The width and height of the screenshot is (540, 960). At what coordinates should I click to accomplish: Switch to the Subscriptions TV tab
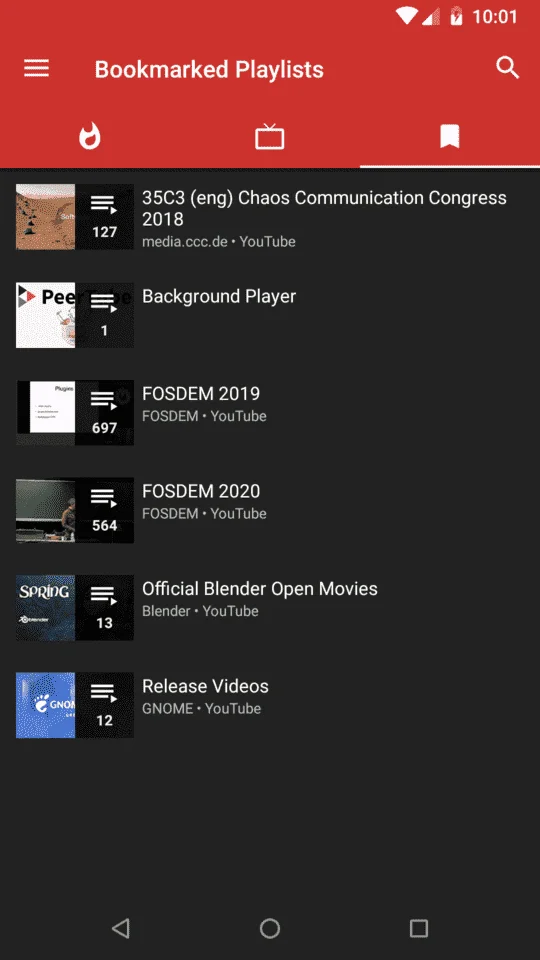pyautogui.click(x=269, y=137)
